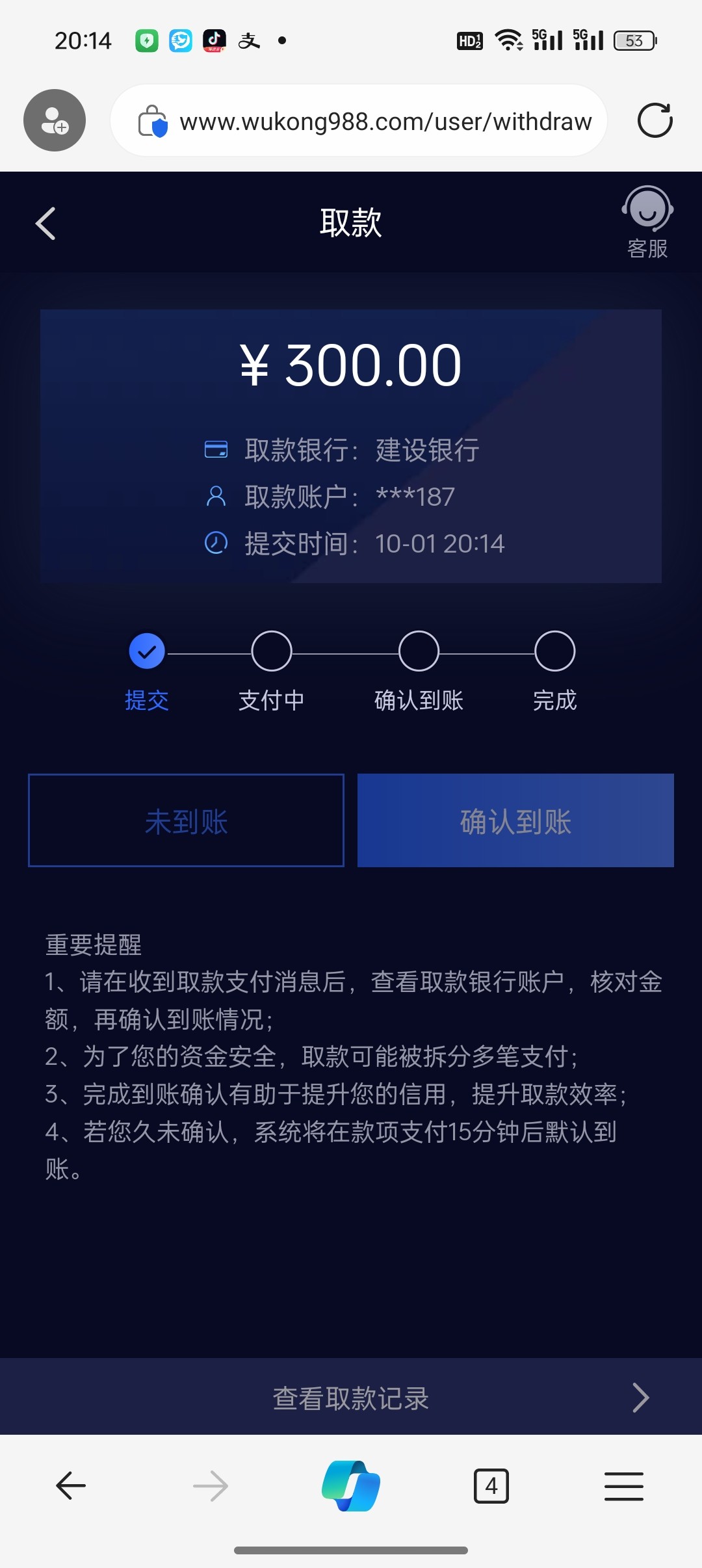The image size is (702, 1568).
Task: Tap the 未到账 button
Action: (186, 820)
